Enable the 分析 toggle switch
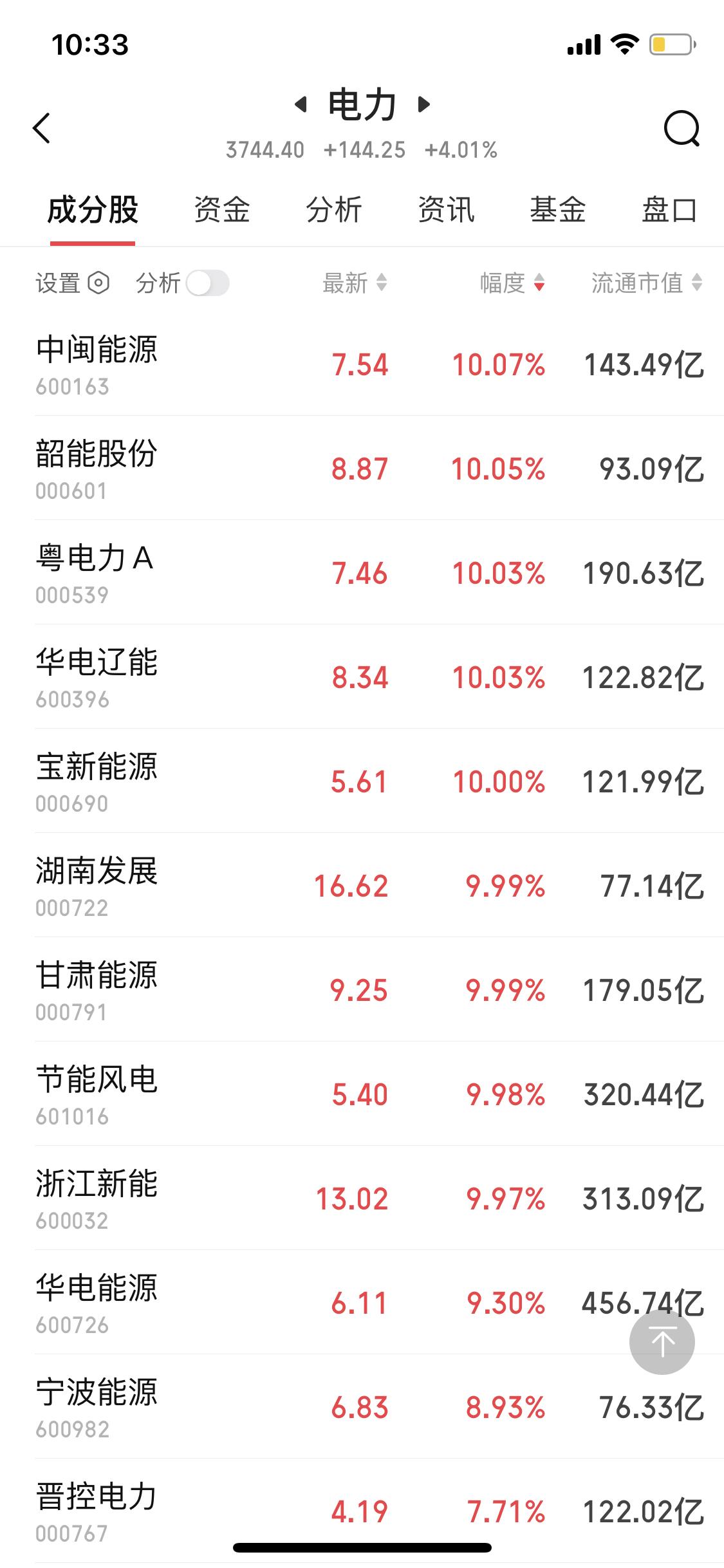 [207, 283]
